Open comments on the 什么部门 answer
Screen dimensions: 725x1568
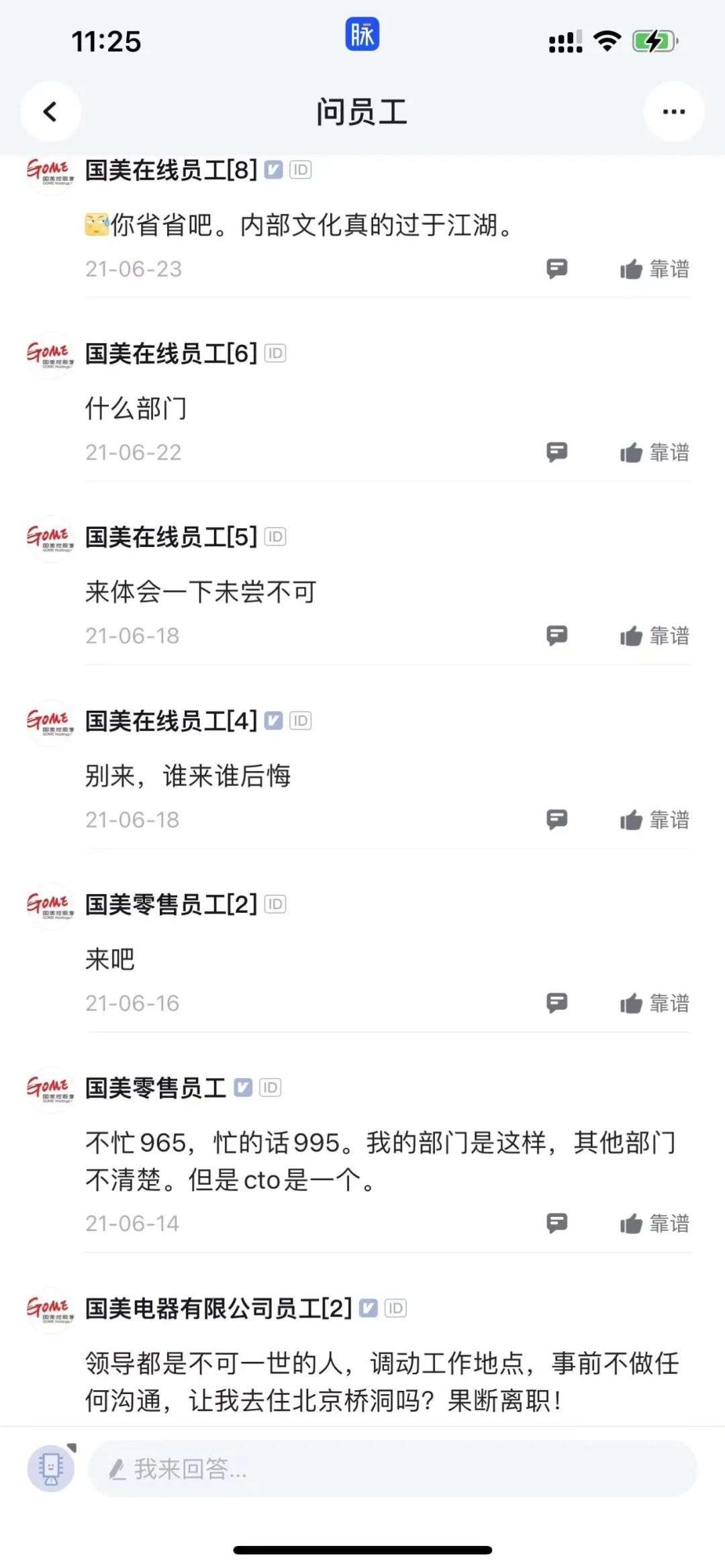[x=557, y=453]
